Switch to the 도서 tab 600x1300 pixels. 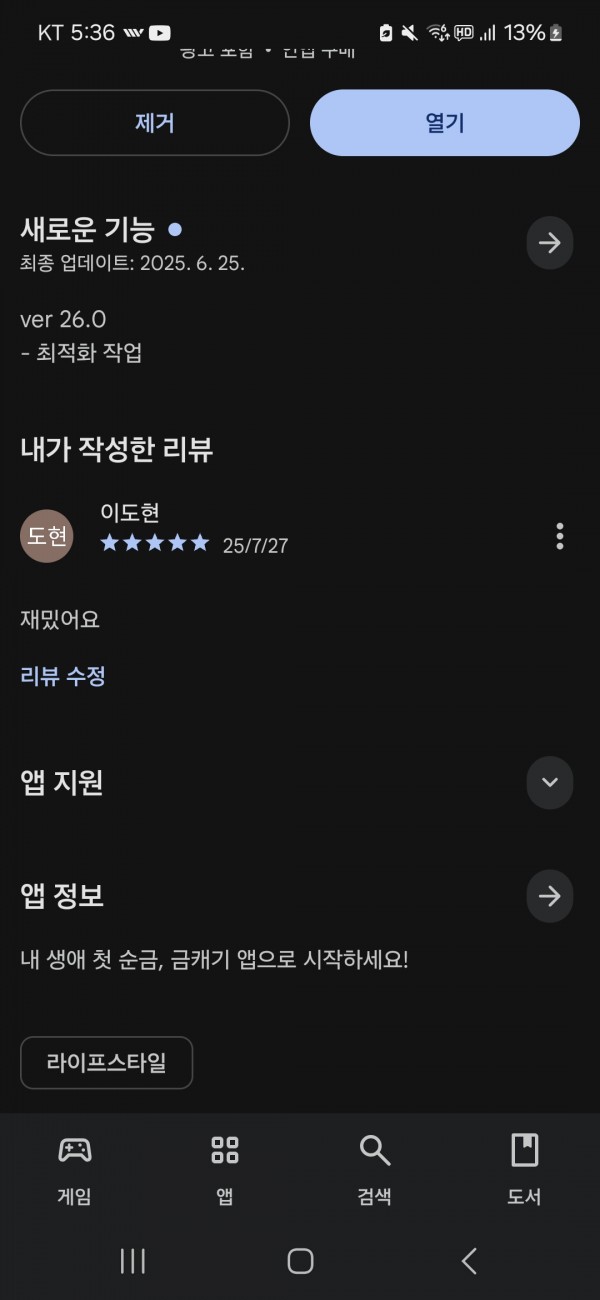pyautogui.click(x=525, y=1170)
